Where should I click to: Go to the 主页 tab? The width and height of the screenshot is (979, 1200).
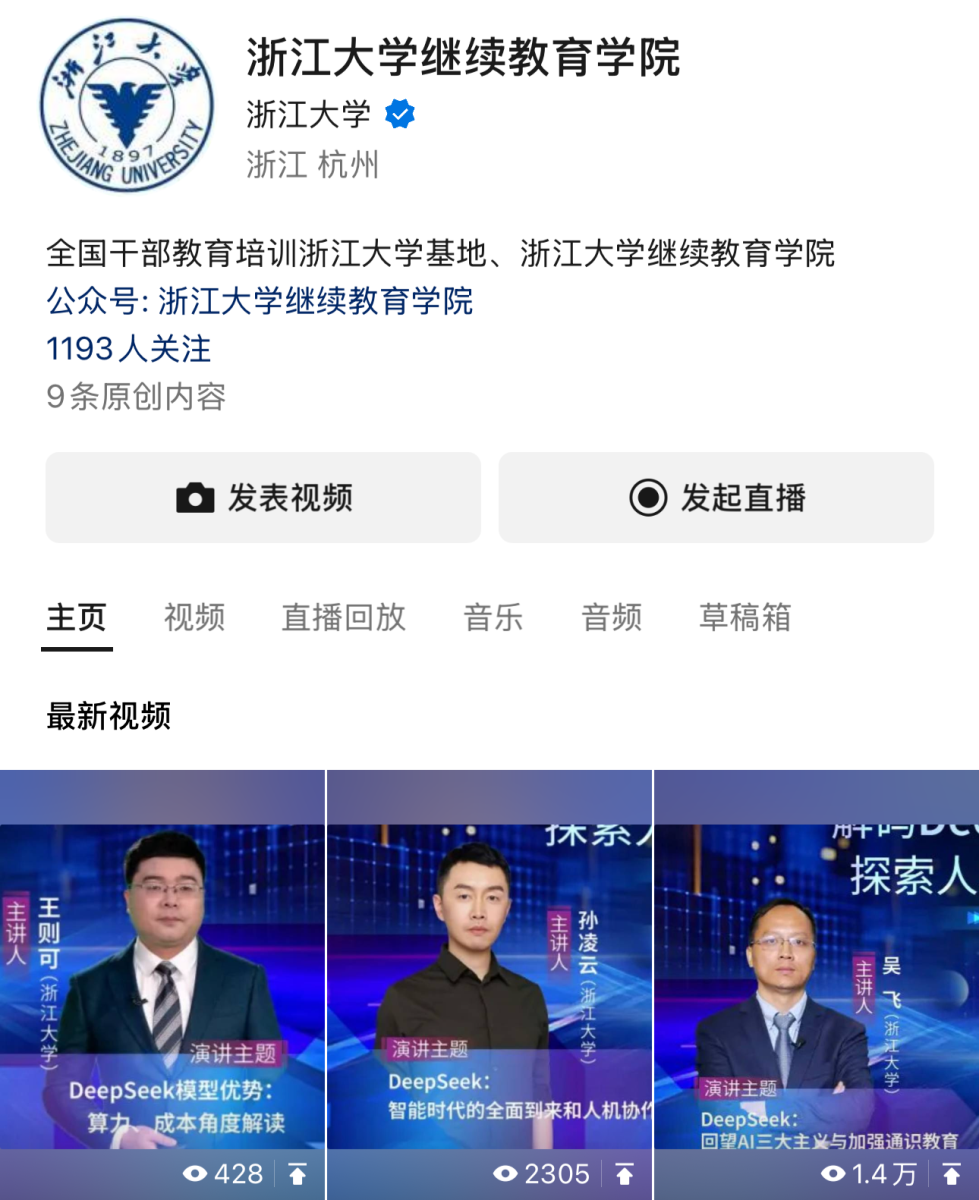point(76,617)
